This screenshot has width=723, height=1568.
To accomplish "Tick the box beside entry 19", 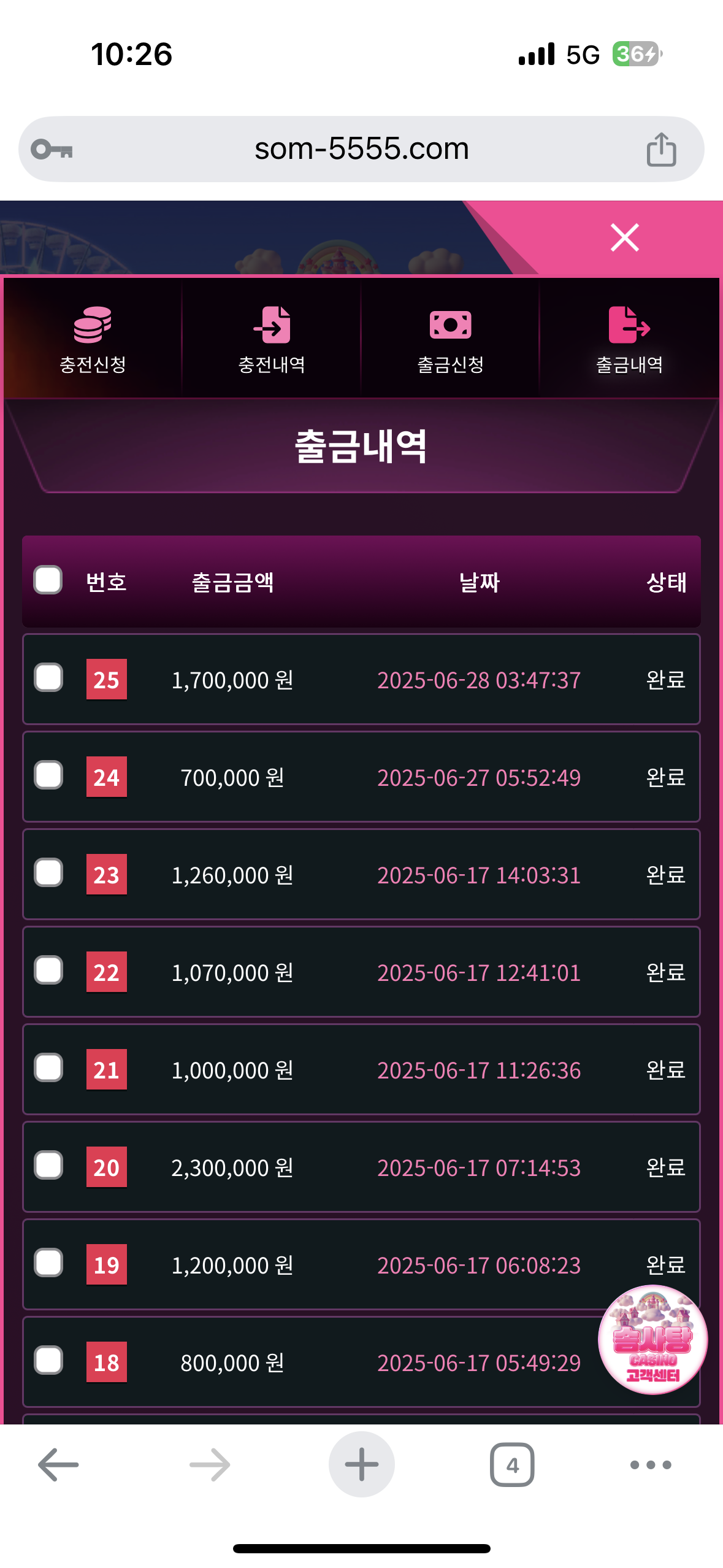I will coord(48,1262).
